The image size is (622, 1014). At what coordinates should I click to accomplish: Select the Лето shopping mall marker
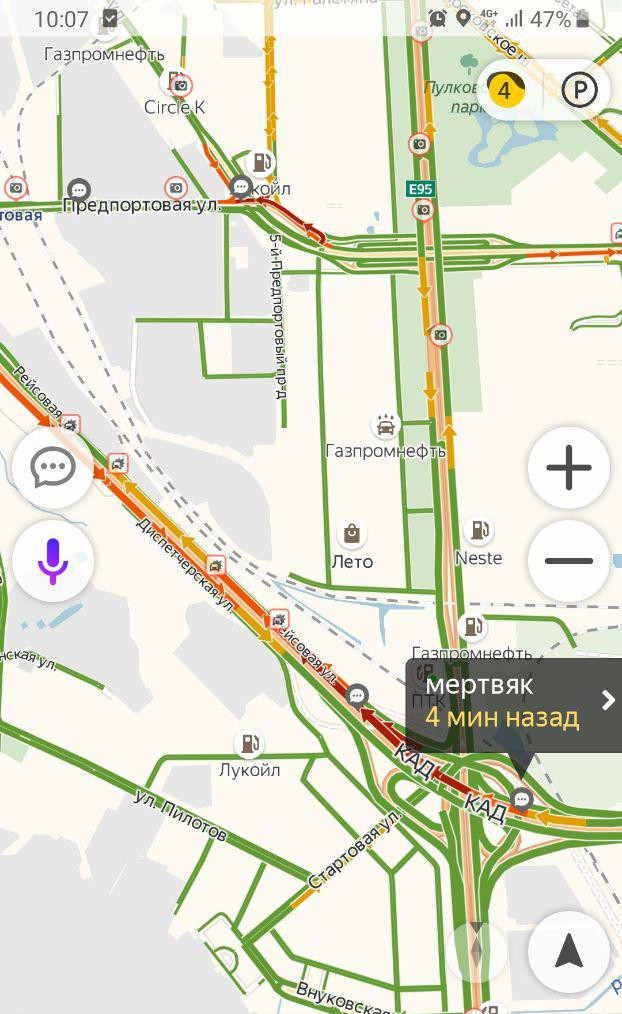[x=351, y=533]
